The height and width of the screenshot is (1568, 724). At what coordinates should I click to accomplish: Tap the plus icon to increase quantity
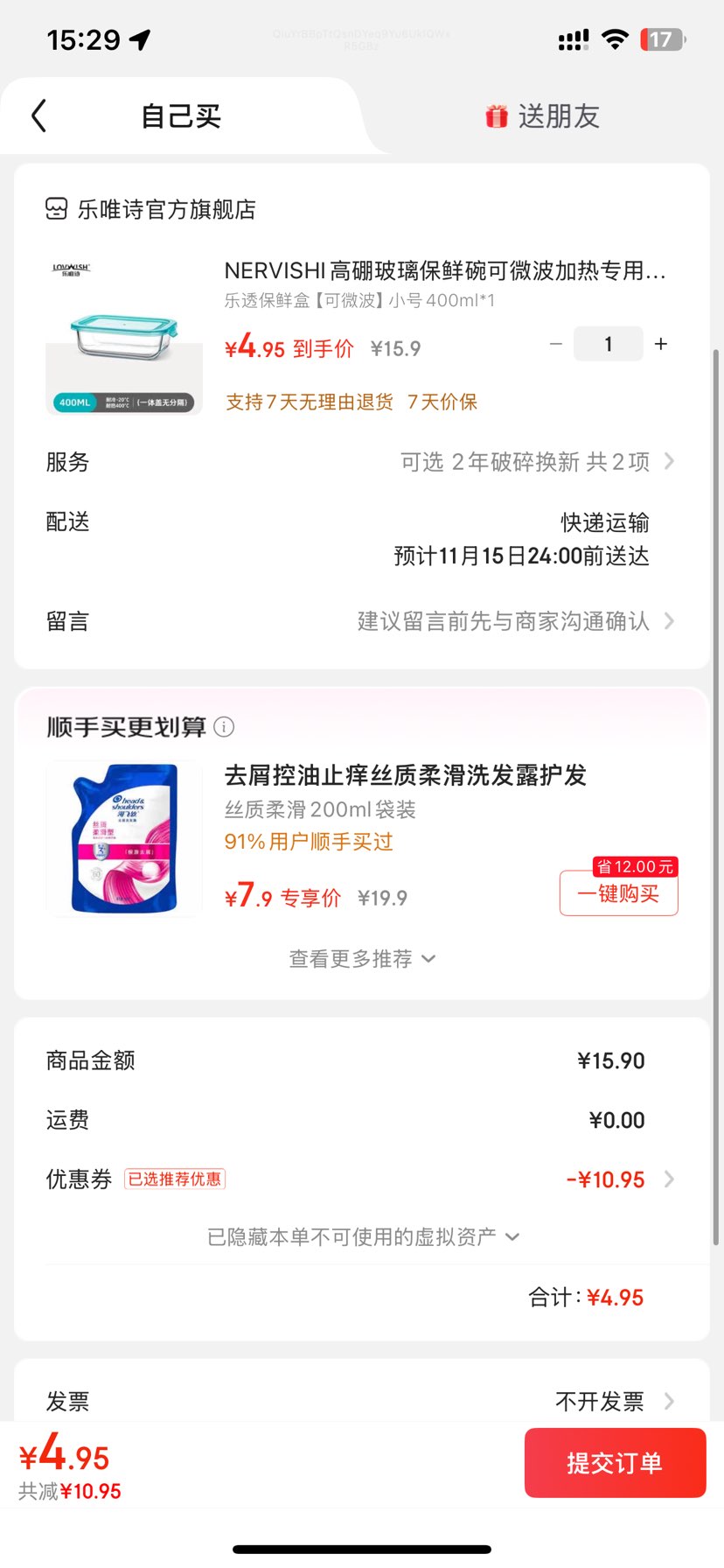pyautogui.click(x=660, y=344)
